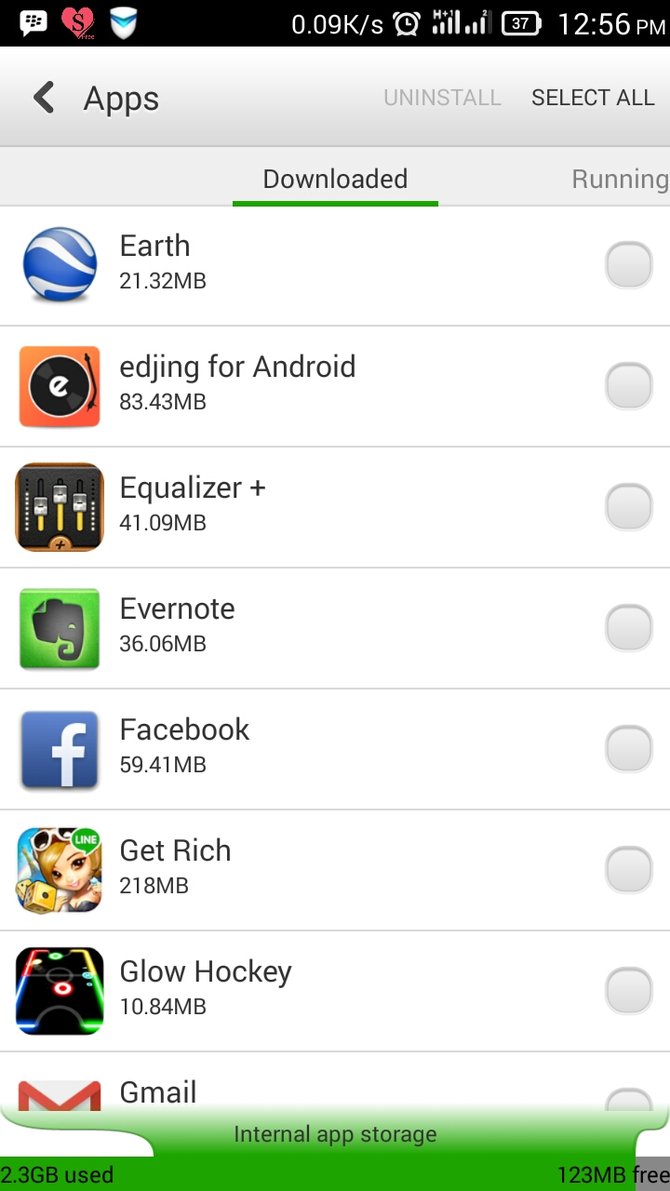The width and height of the screenshot is (670, 1191).
Task: Tick the checkbox for Get Rich
Action: point(629,870)
